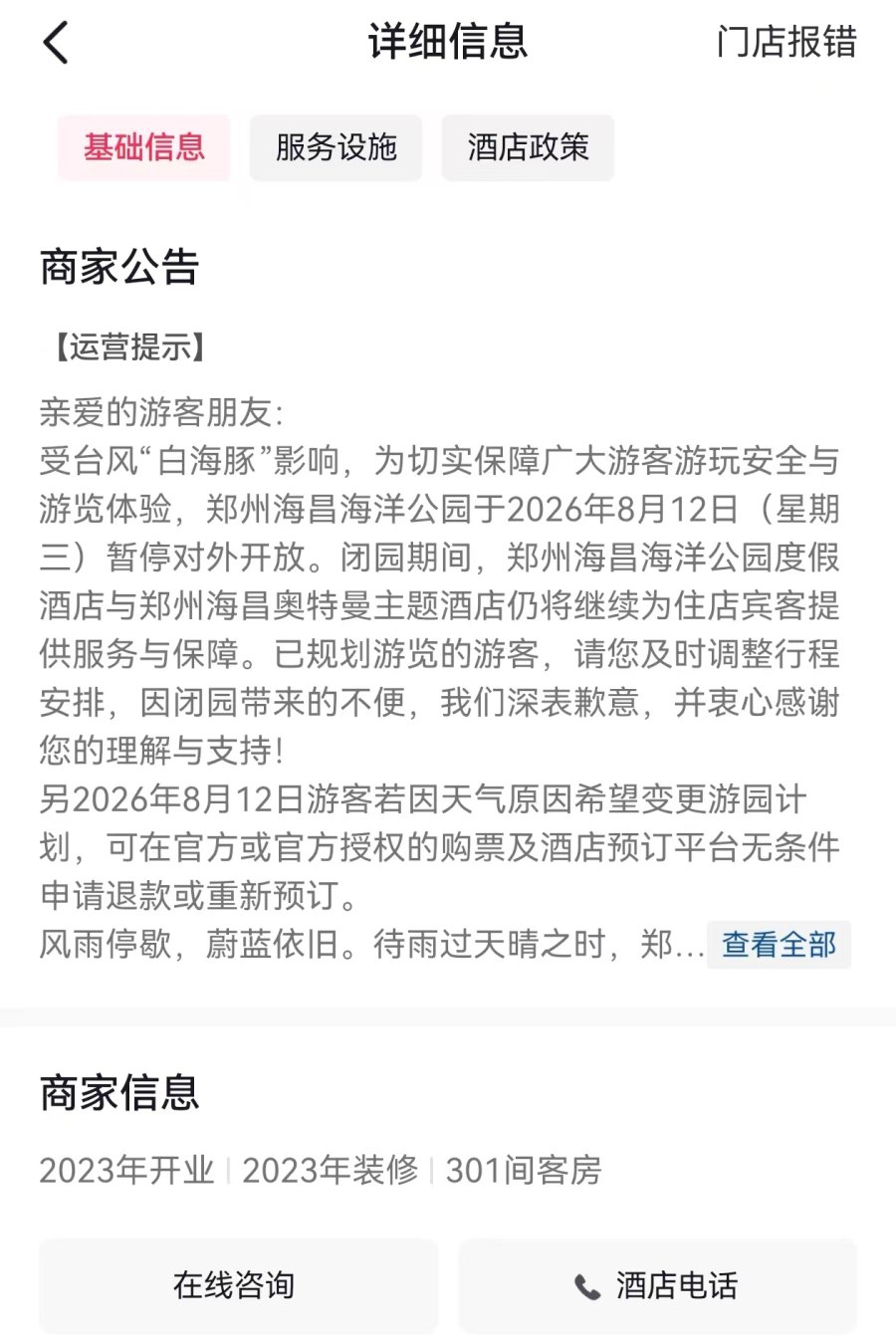Call the hotel using 酒店电话
The image size is (896, 1343).
657,1284
